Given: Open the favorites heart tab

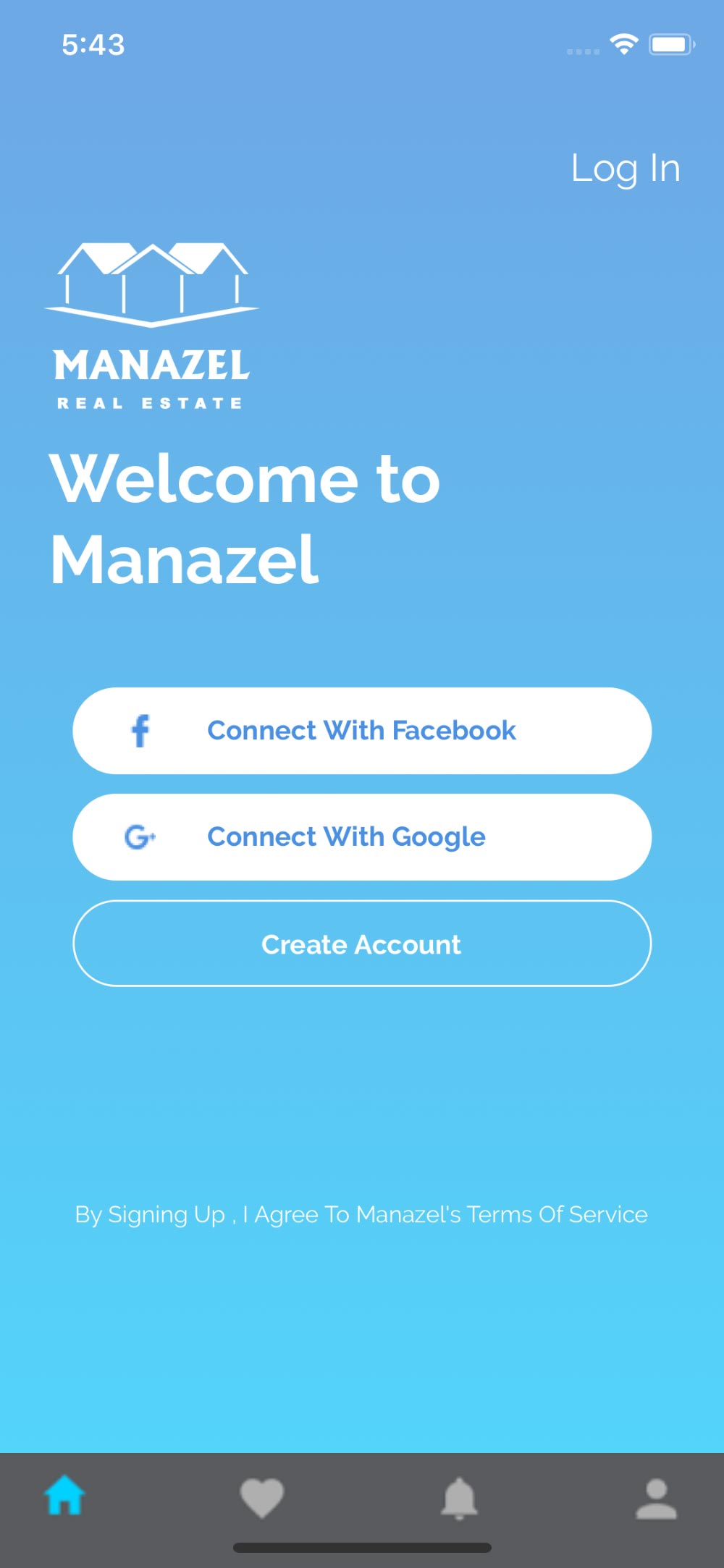Looking at the screenshot, I should coord(261,1497).
